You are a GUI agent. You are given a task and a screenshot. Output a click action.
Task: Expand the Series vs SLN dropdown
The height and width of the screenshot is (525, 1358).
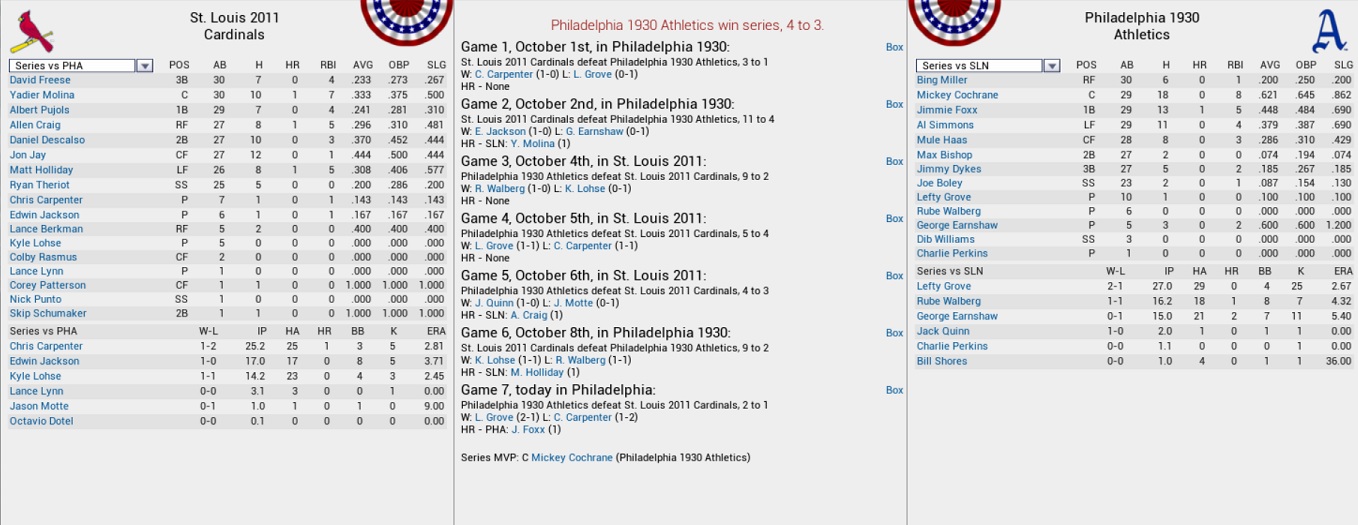click(1051, 66)
